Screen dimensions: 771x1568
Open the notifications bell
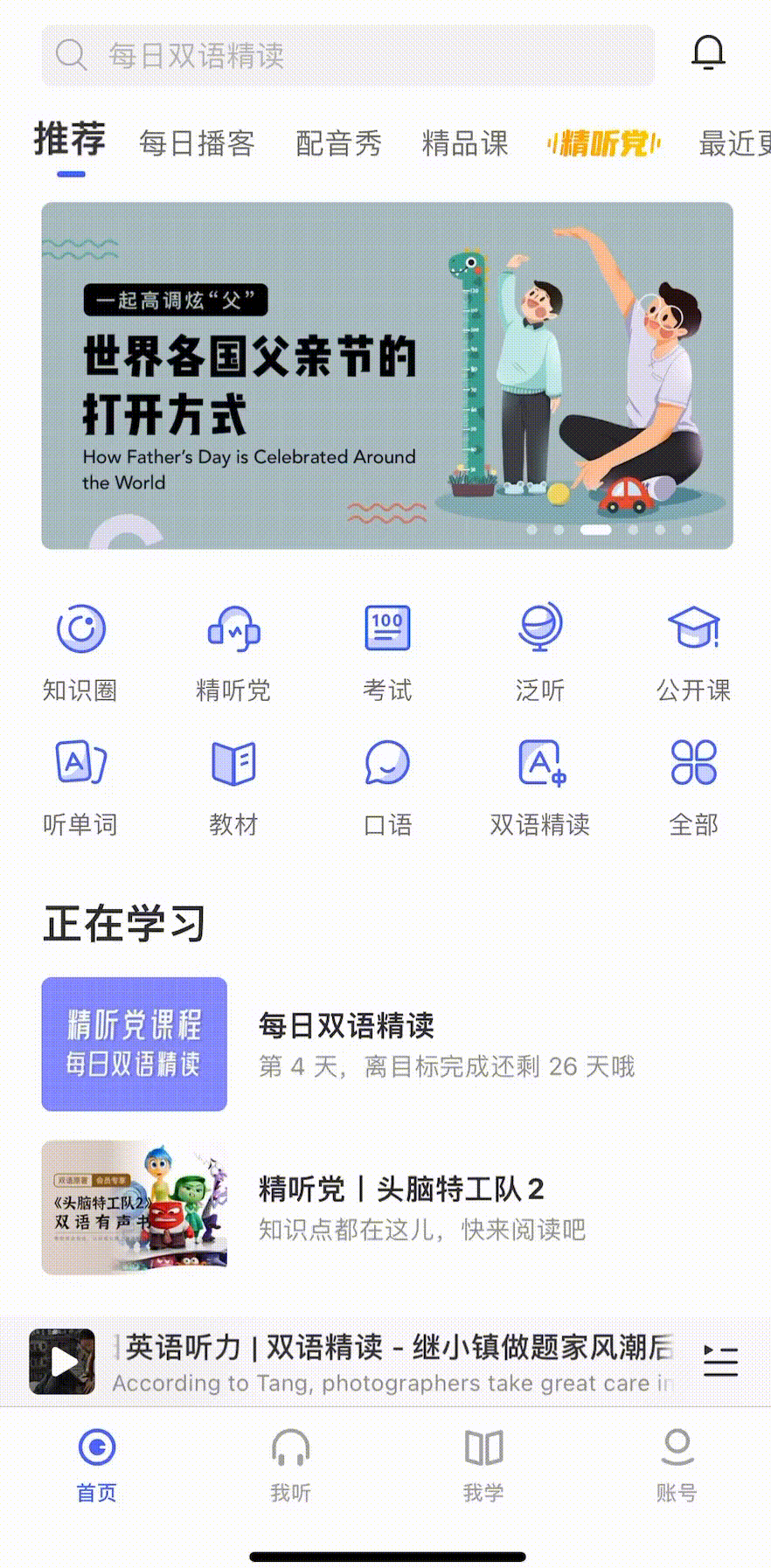click(x=708, y=53)
